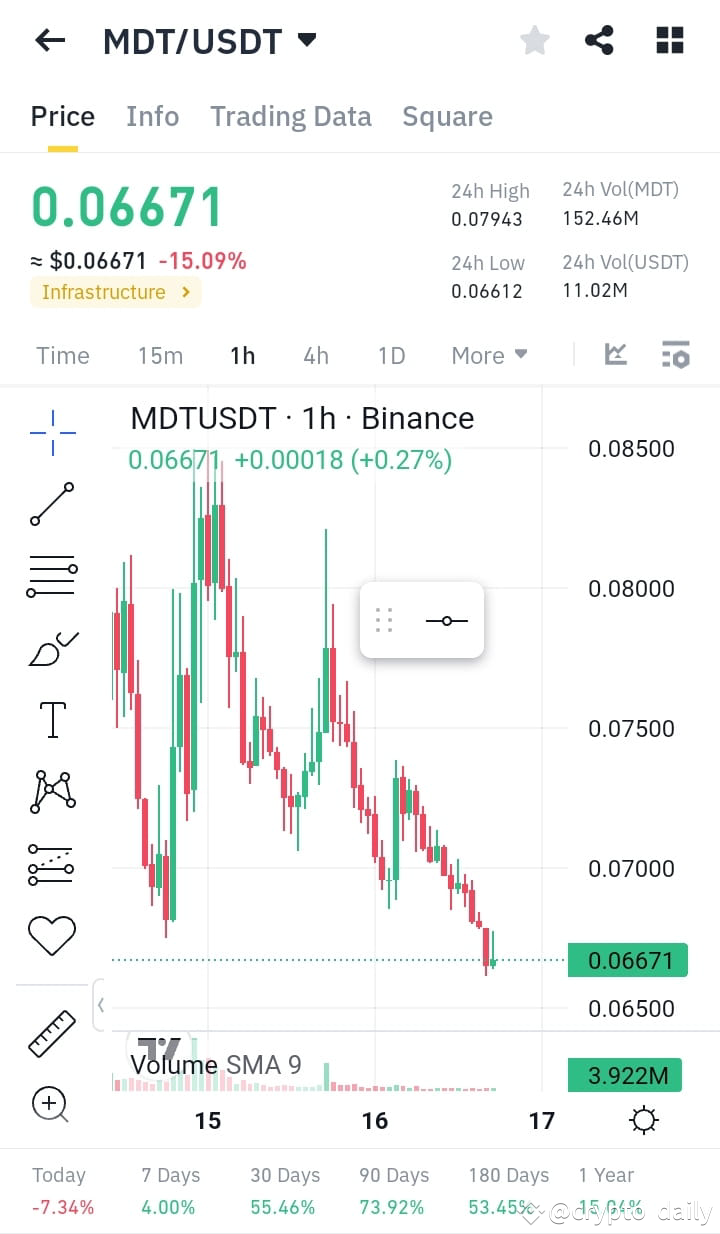Select the crosshair cursor tool
720x1234 pixels.
click(x=51, y=432)
